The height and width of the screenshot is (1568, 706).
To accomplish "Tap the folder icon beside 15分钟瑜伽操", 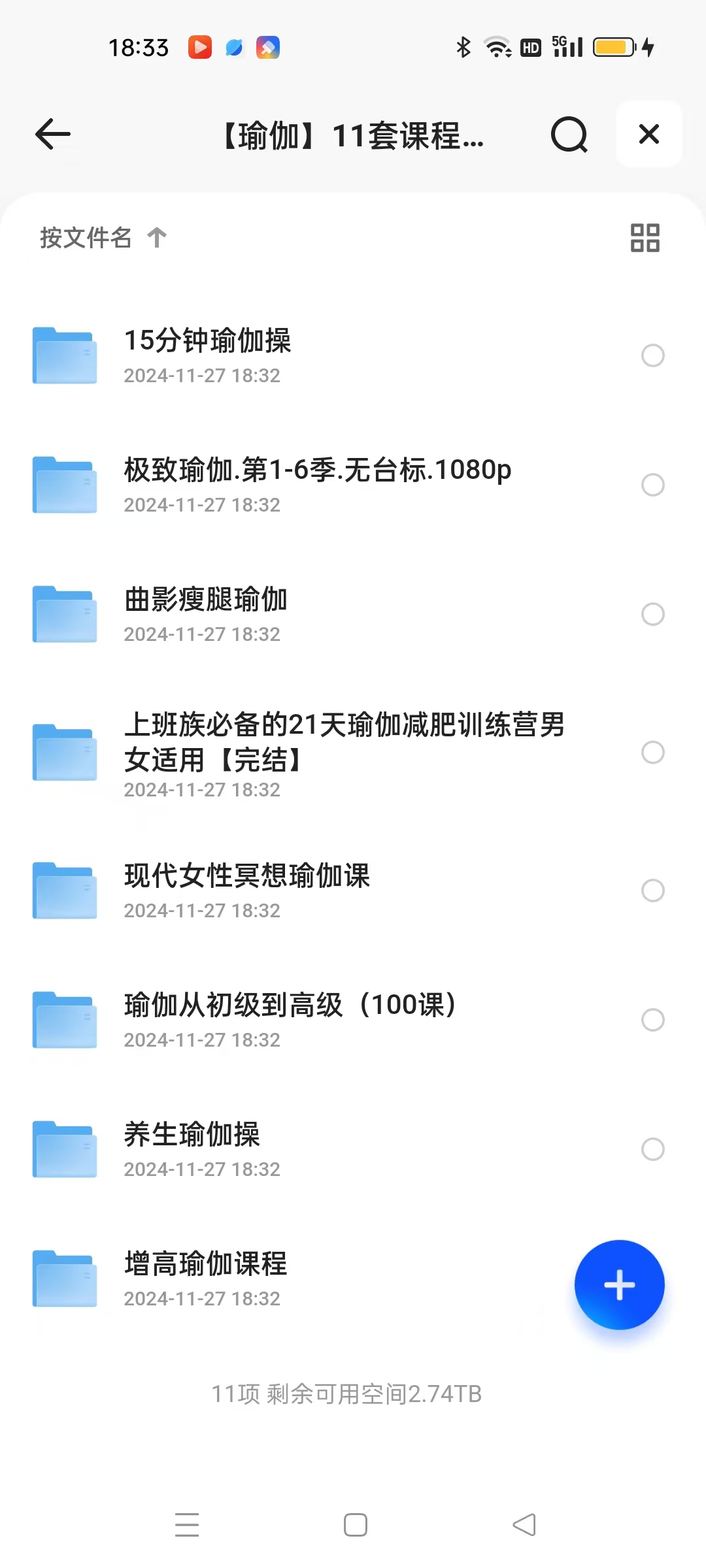I will click(x=63, y=356).
